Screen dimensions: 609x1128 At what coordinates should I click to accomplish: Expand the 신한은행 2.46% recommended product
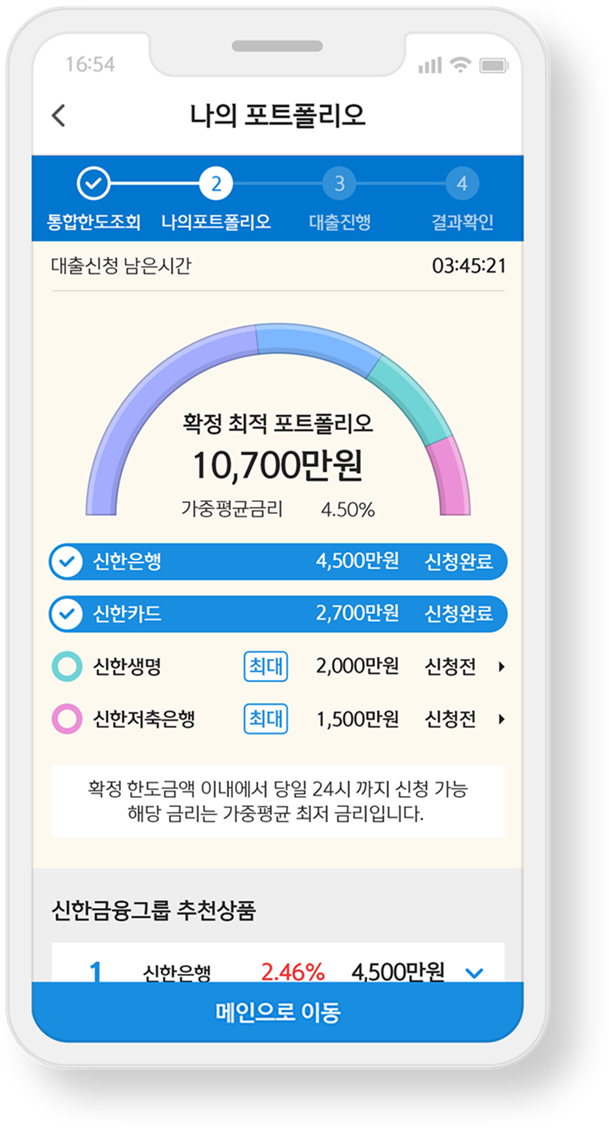coord(475,973)
